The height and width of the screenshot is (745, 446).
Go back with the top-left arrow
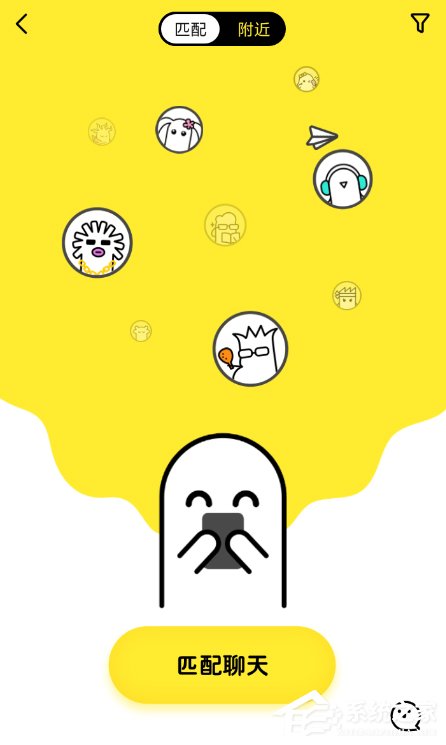coord(21,24)
